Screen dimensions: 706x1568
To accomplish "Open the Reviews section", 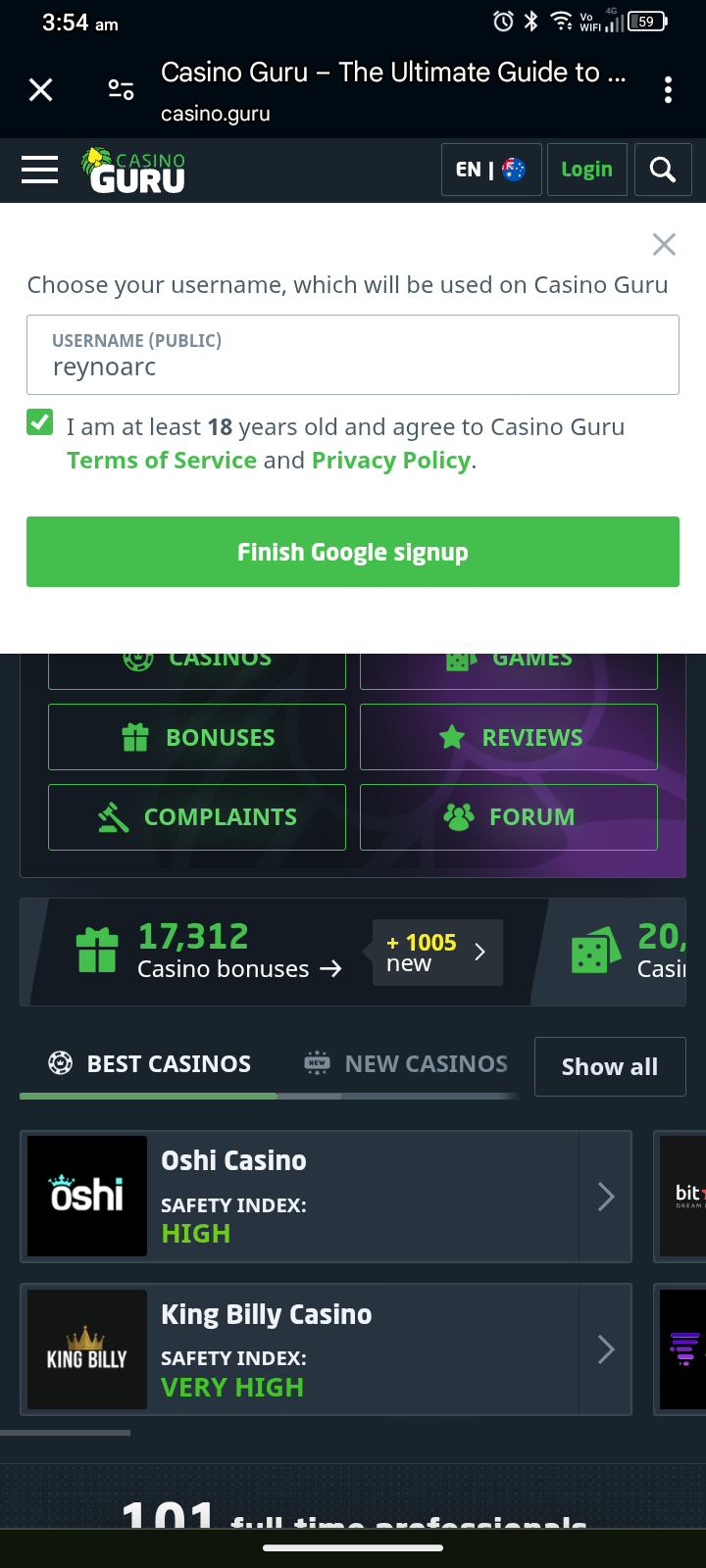I will click(x=509, y=737).
